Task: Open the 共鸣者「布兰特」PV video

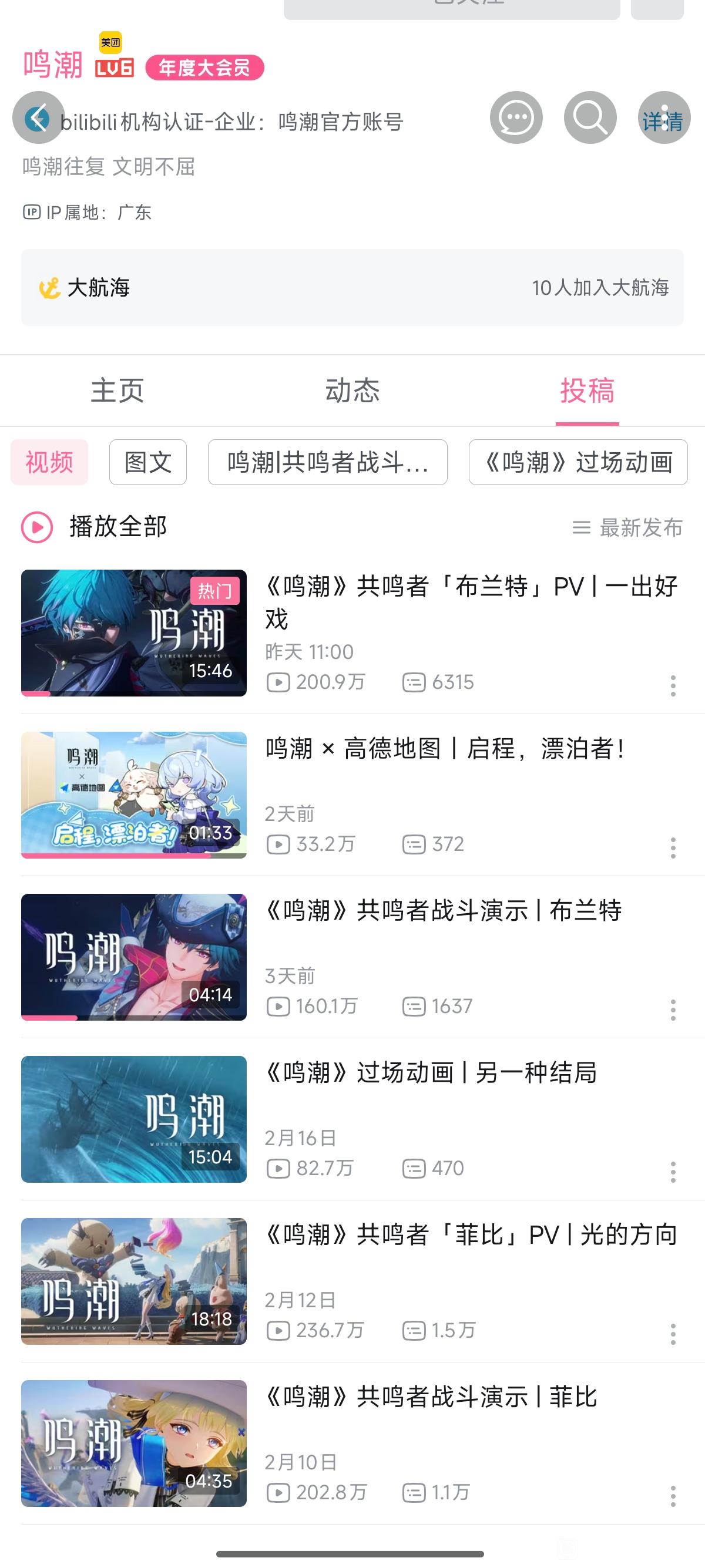Action: (352, 633)
